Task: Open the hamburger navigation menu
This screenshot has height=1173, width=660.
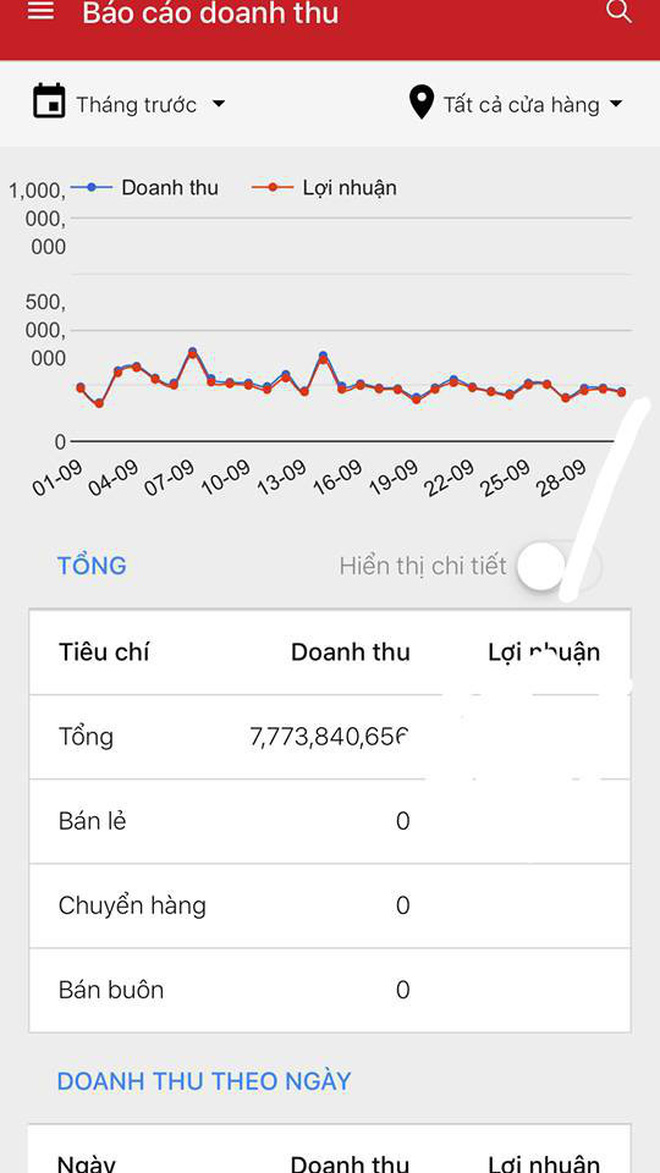Action: (x=40, y=12)
